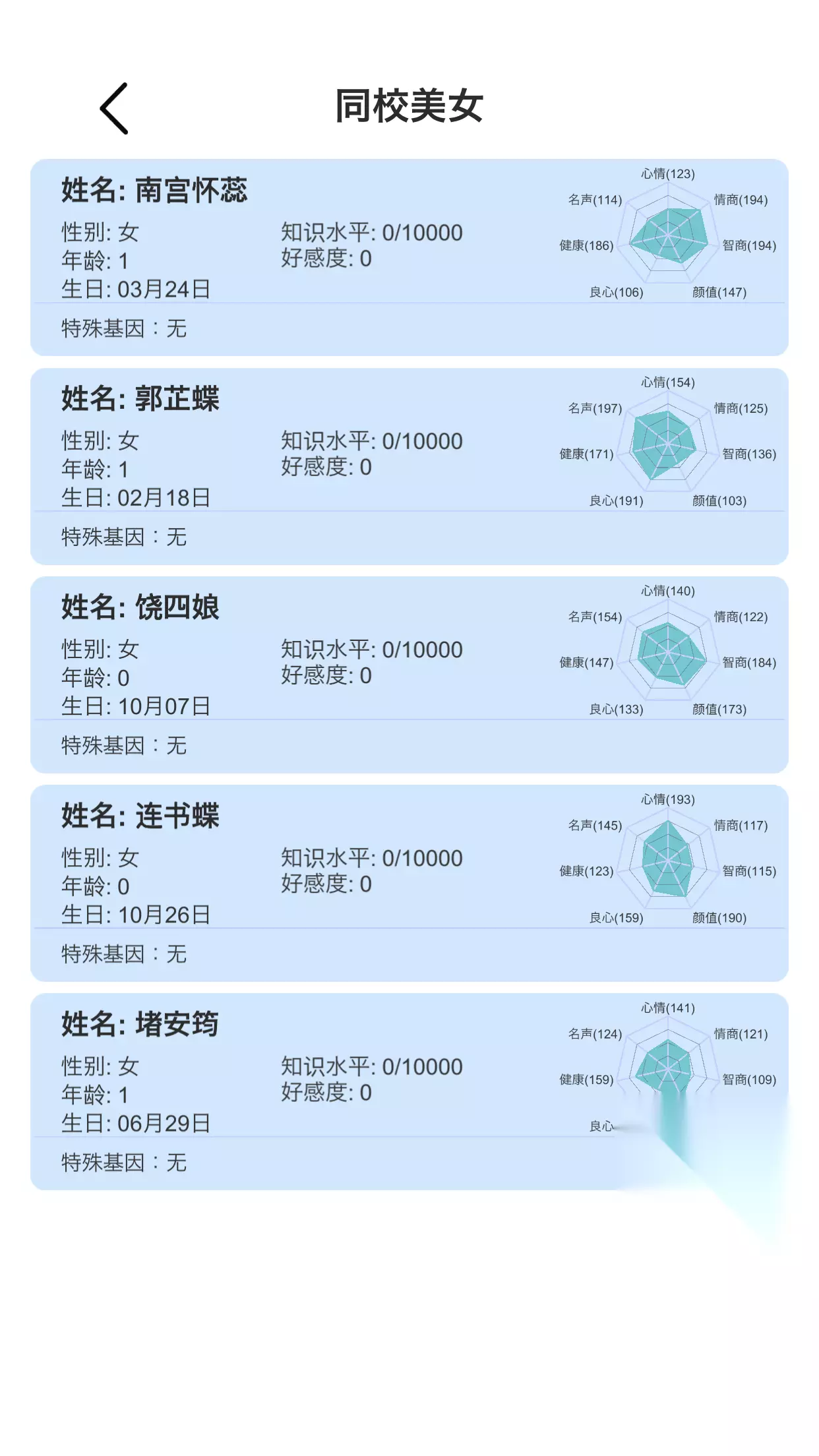View details of 连书蝶
819x1456 pixels.
point(409,883)
